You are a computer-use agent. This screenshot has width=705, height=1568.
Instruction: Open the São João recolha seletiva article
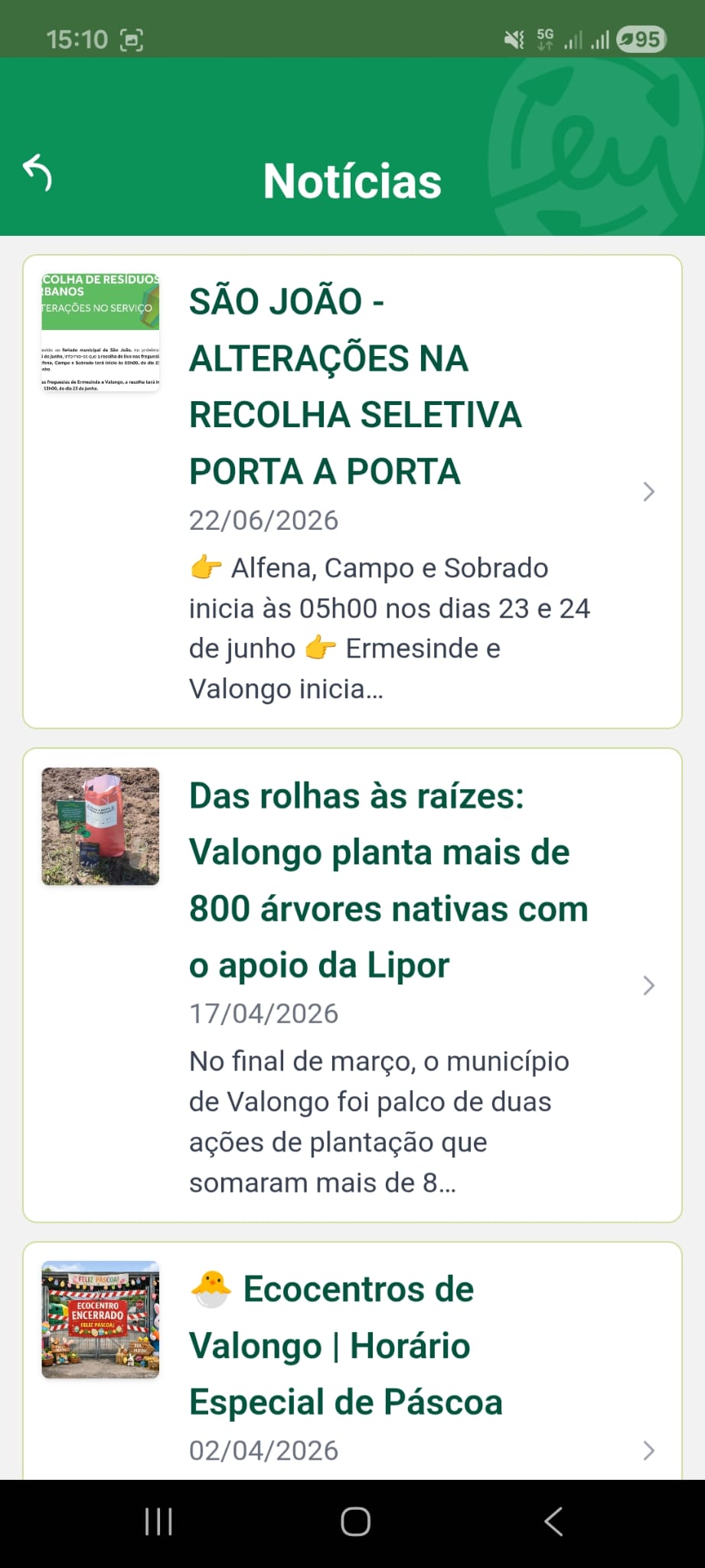click(352, 492)
